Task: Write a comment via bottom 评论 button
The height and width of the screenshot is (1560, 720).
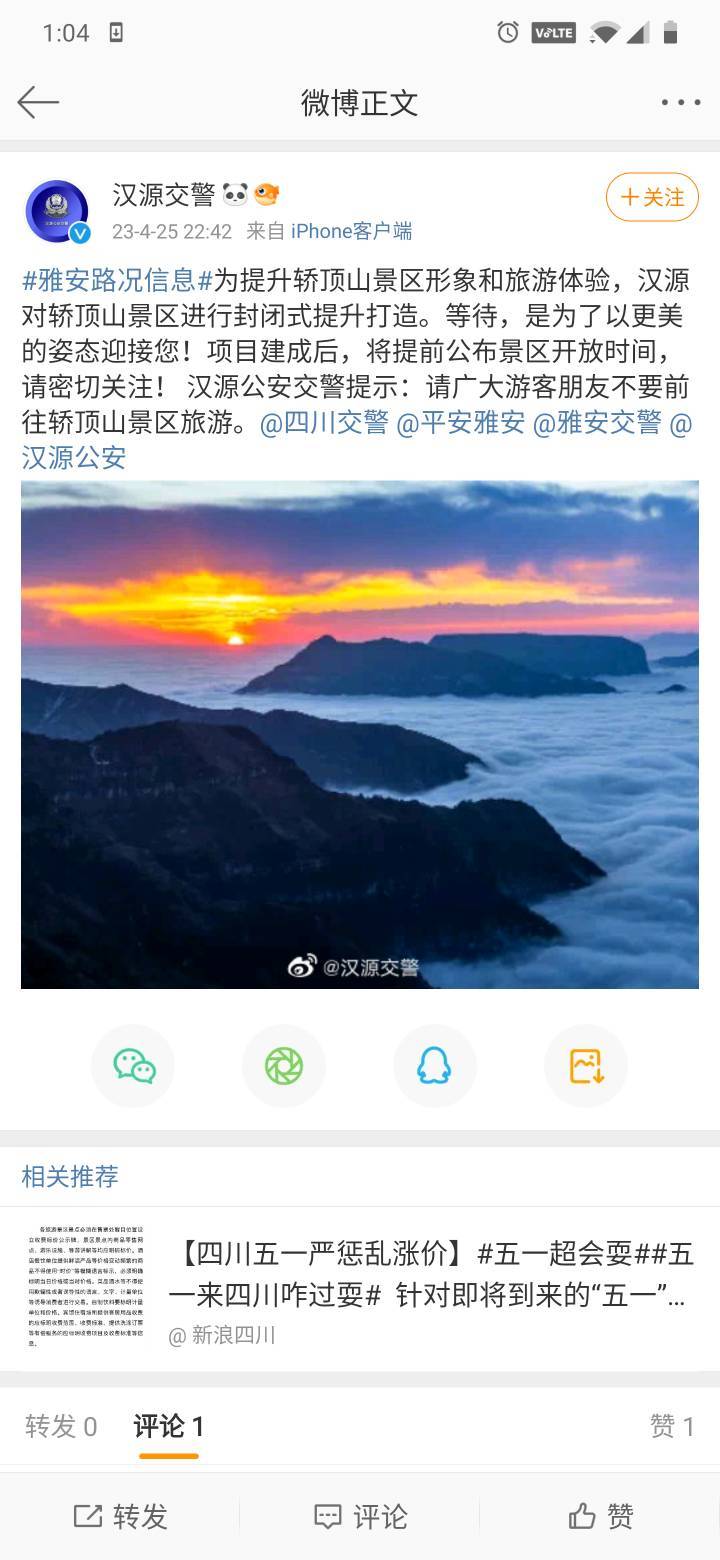Action: pyautogui.click(x=360, y=1516)
